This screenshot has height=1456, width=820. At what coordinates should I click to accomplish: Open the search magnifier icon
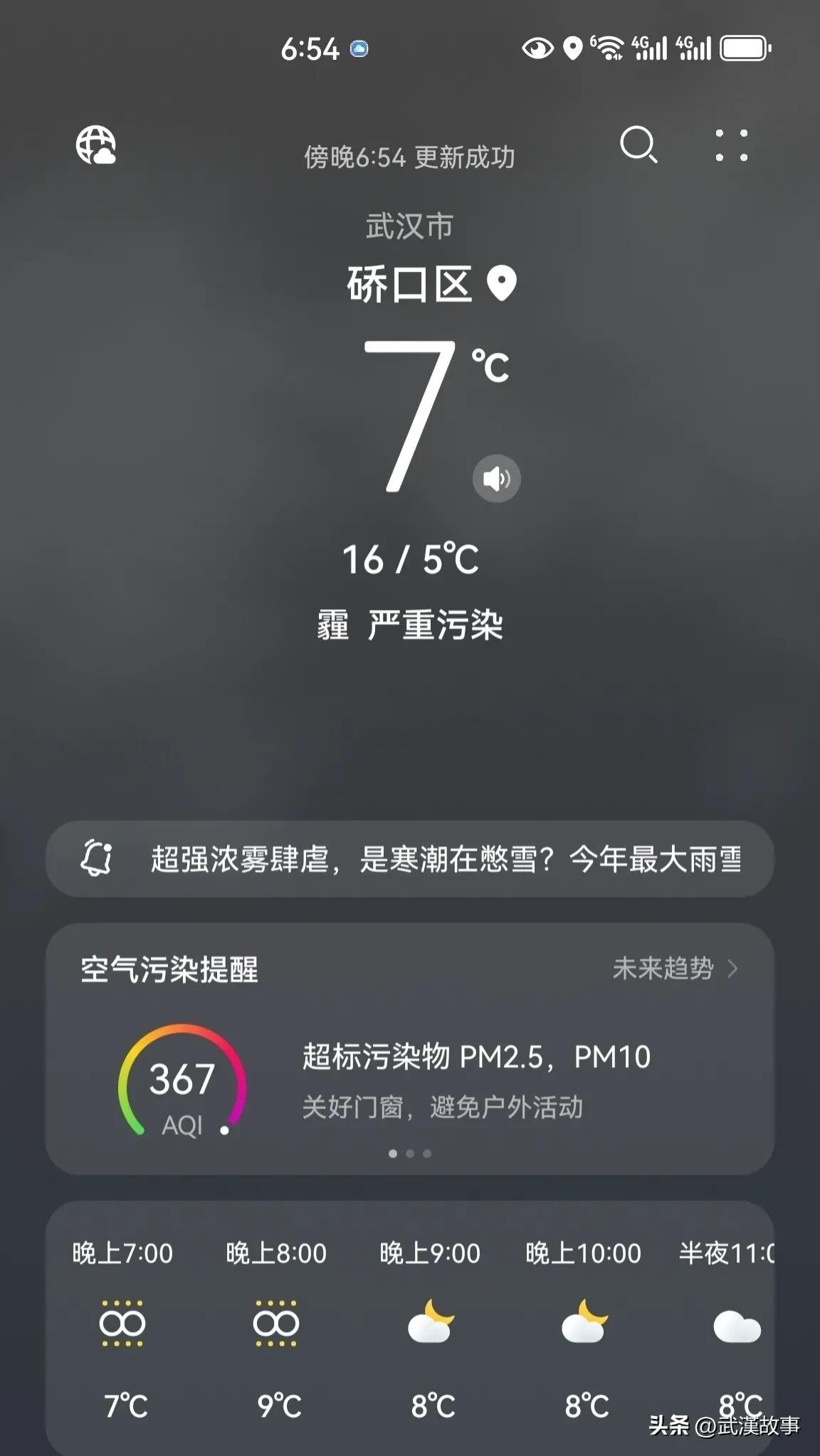pyautogui.click(x=638, y=145)
